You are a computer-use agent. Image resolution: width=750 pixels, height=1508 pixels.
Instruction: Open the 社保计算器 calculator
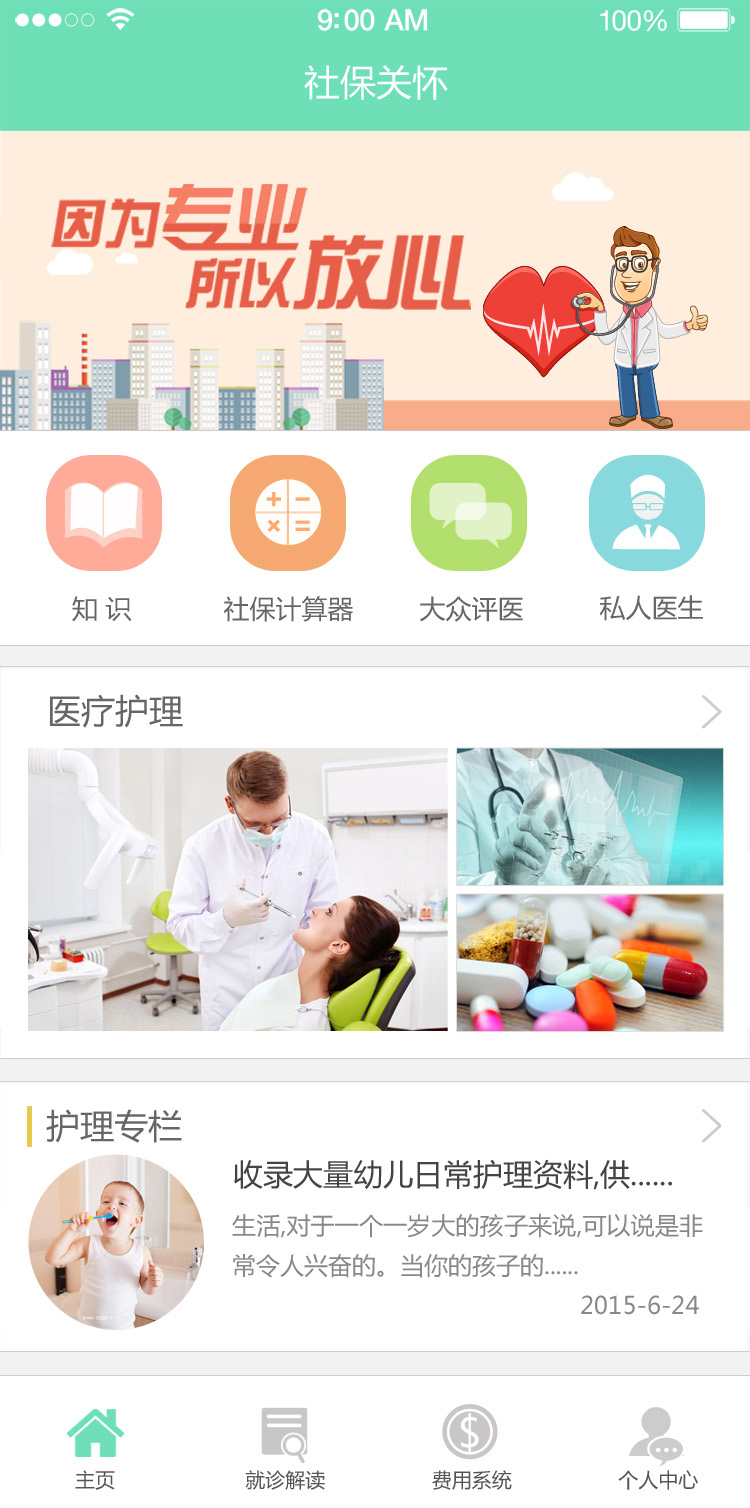[x=288, y=513]
